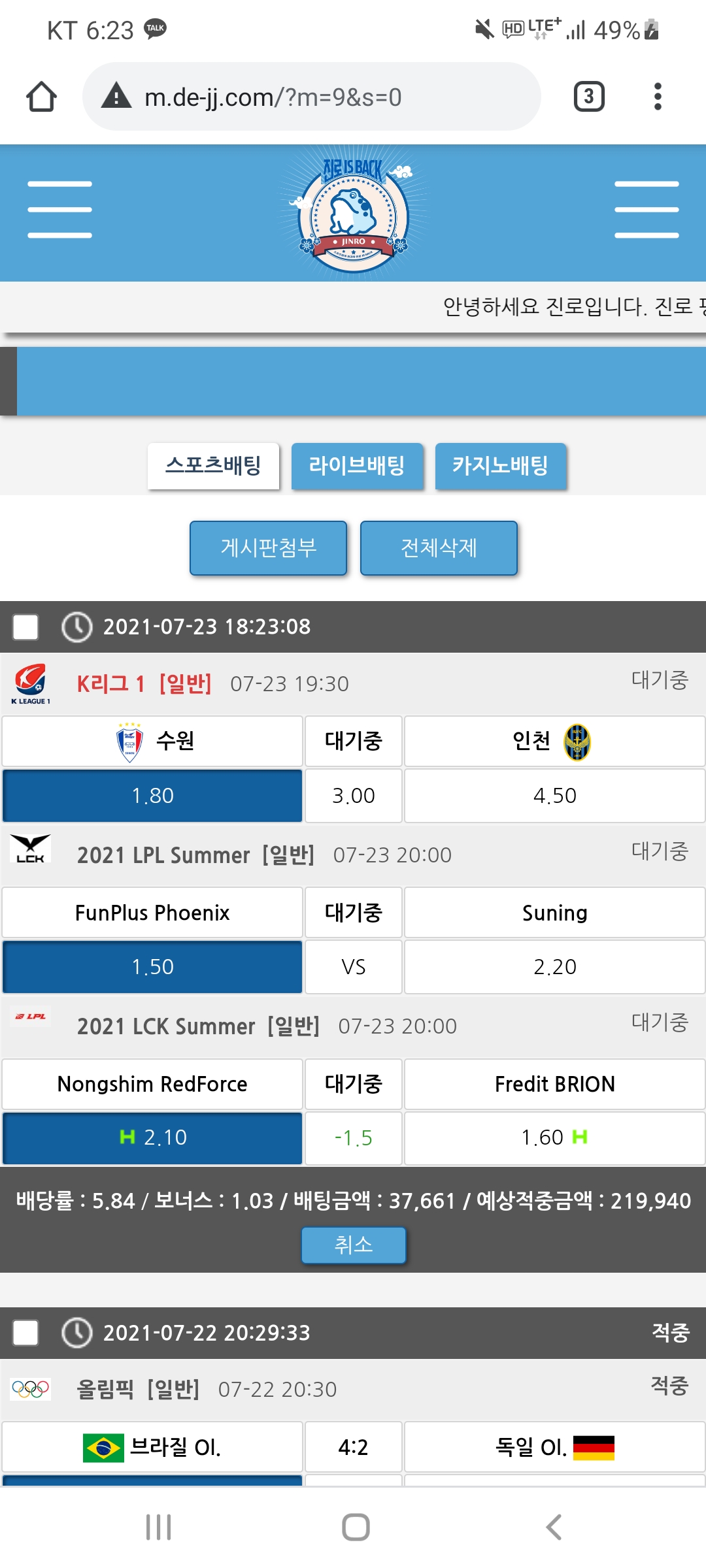Tap the address bar with m.de-jj.com

click(x=311, y=97)
